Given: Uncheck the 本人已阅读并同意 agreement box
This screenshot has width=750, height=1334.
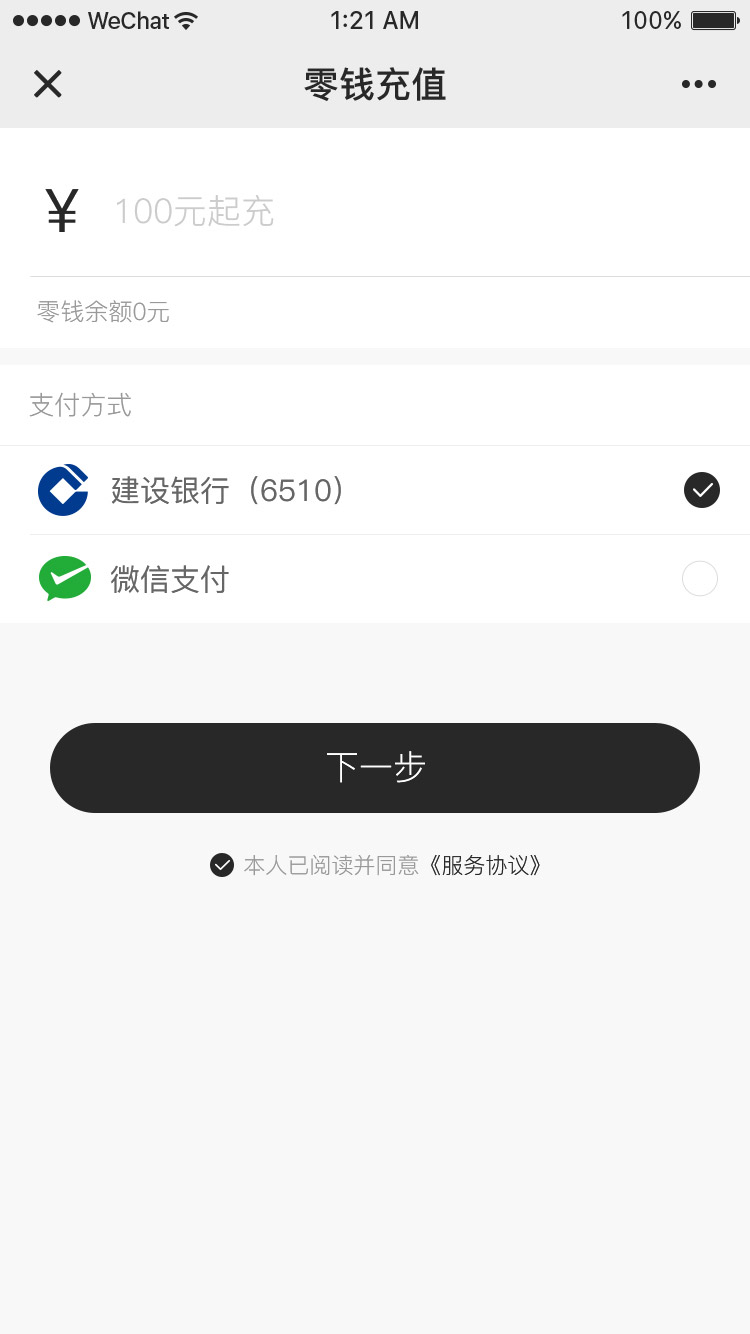Looking at the screenshot, I should [222, 865].
